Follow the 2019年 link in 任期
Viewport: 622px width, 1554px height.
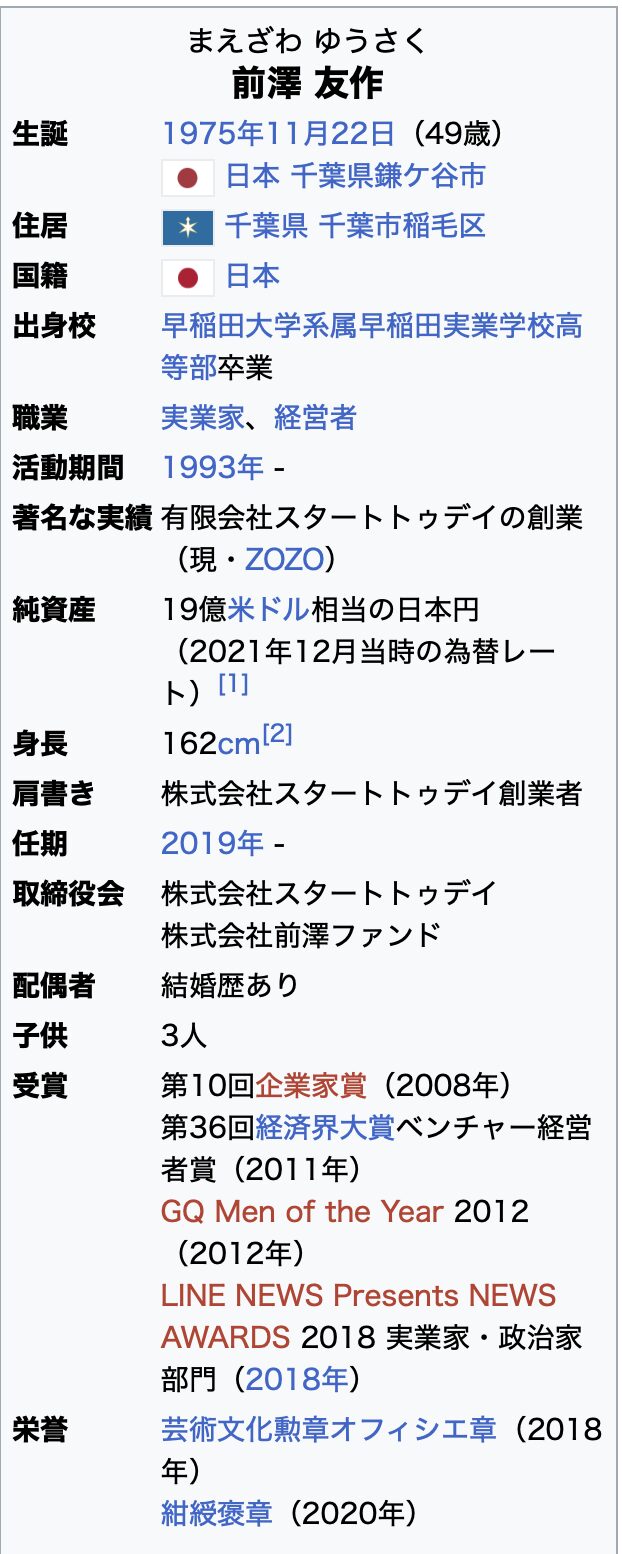[213, 843]
